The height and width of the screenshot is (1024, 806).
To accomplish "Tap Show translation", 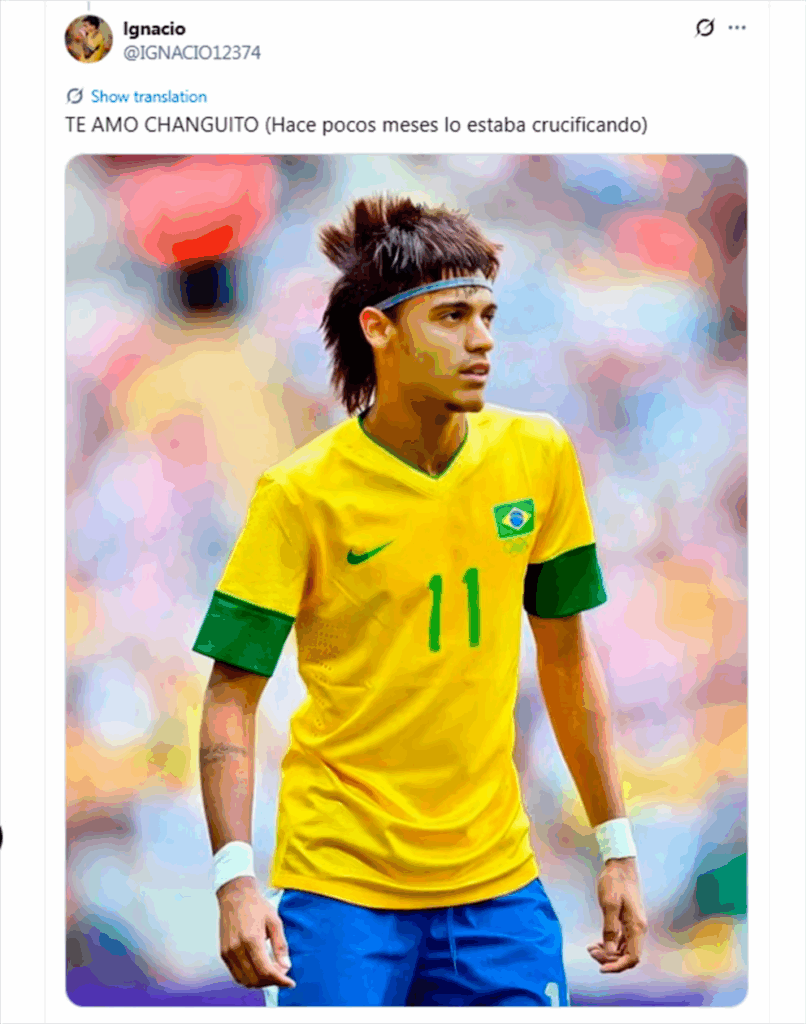I will pyautogui.click(x=148, y=97).
